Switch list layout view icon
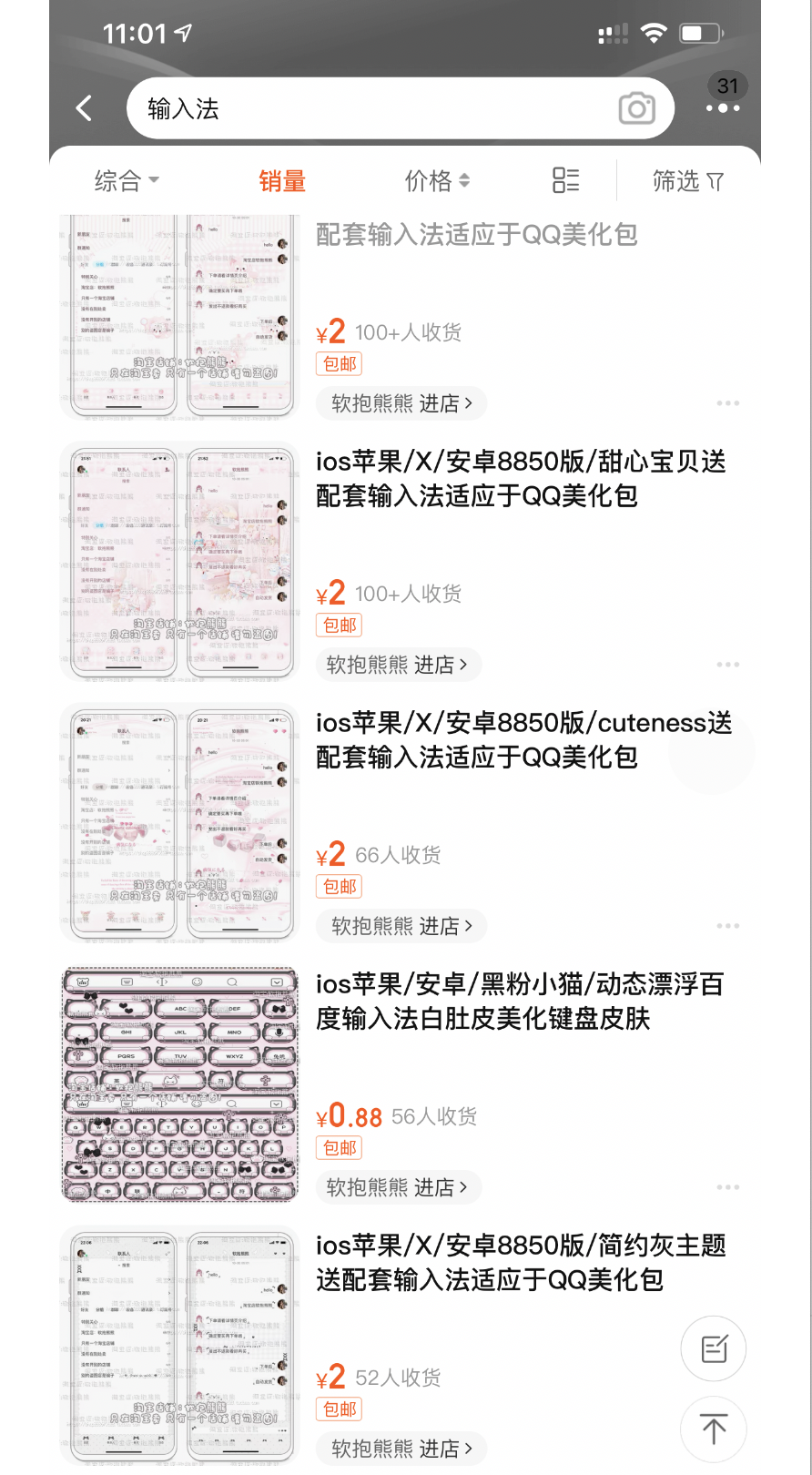The image size is (812, 1475). pos(565,180)
